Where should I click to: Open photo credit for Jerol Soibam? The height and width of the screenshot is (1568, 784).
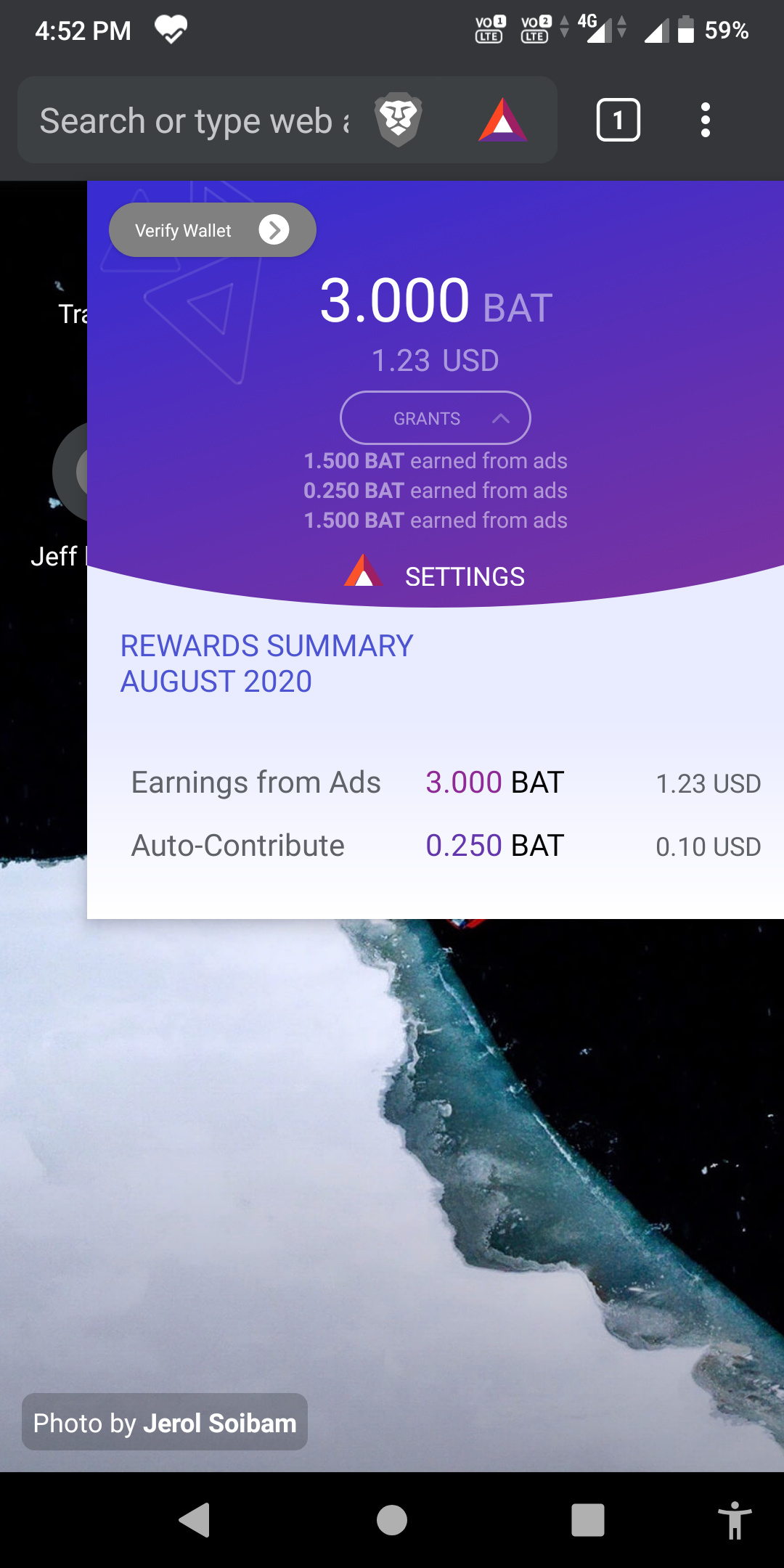tap(165, 1422)
